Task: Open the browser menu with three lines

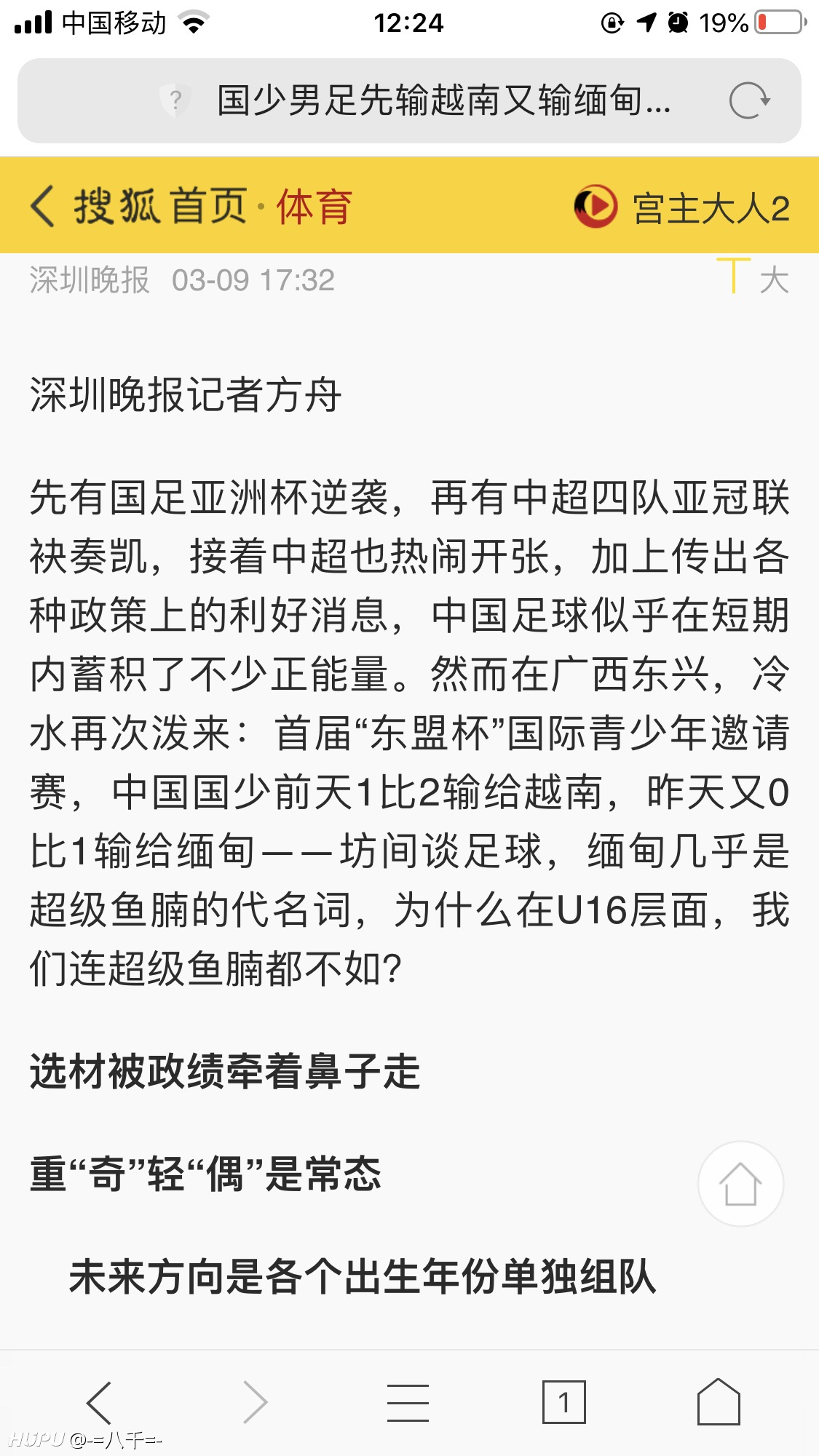Action: pyautogui.click(x=408, y=1402)
